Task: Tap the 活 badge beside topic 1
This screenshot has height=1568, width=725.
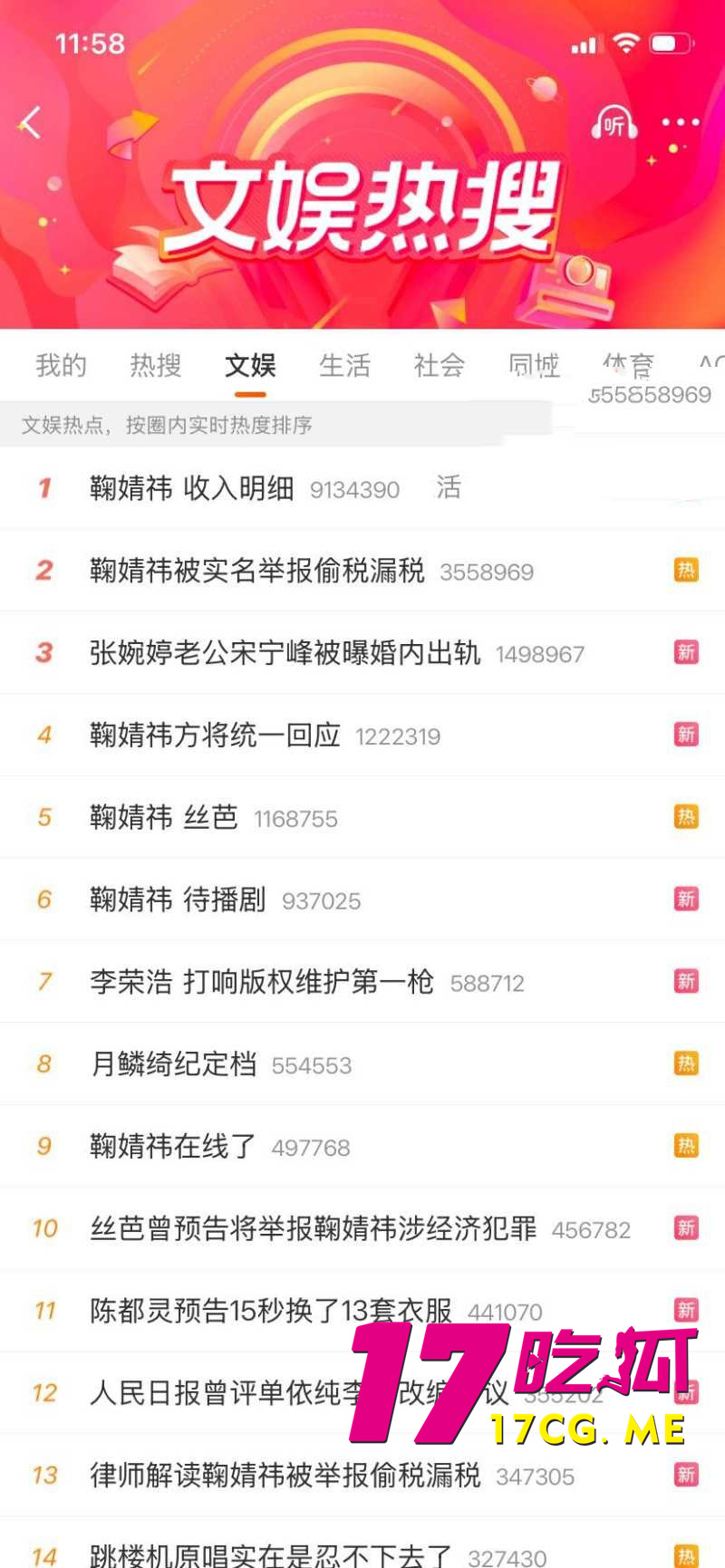Action: (449, 489)
